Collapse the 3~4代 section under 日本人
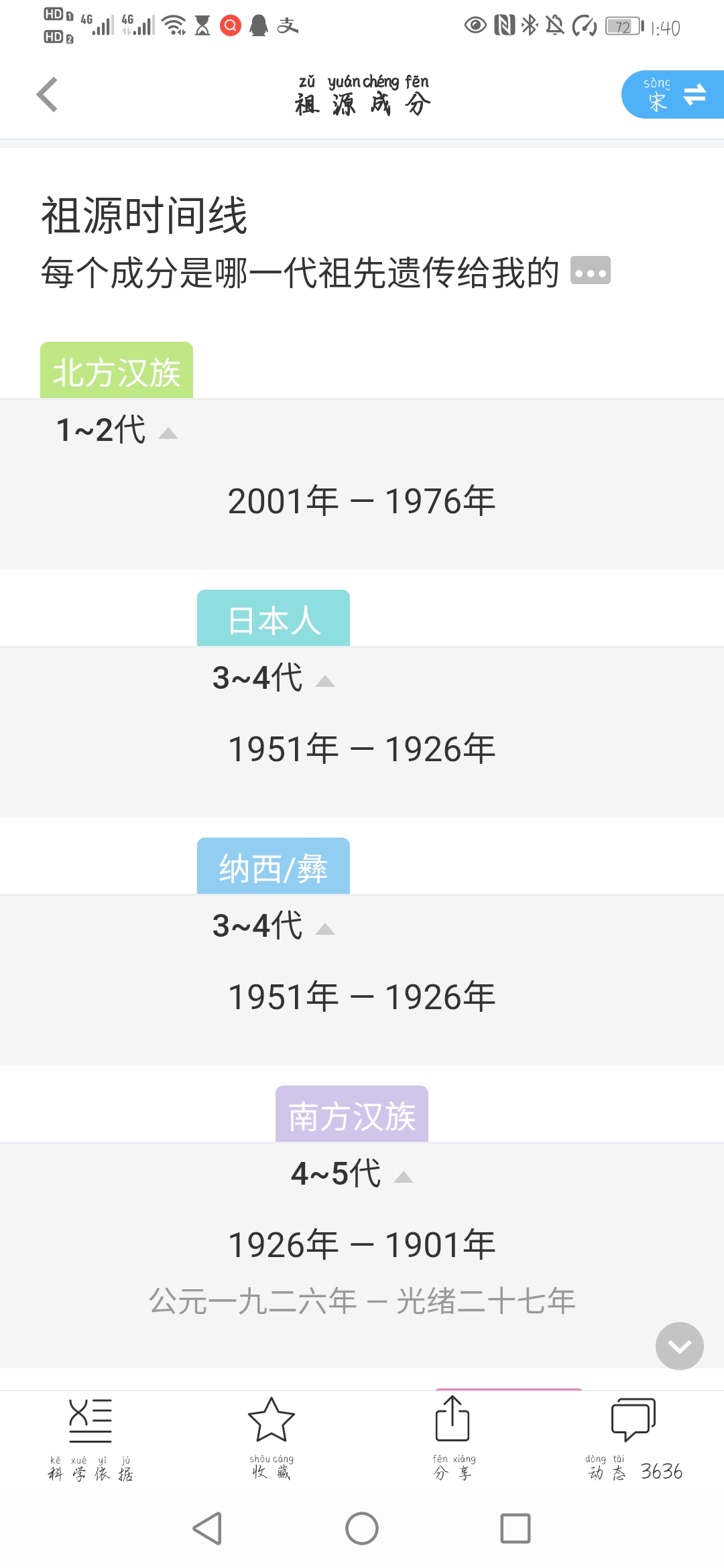 click(x=325, y=681)
